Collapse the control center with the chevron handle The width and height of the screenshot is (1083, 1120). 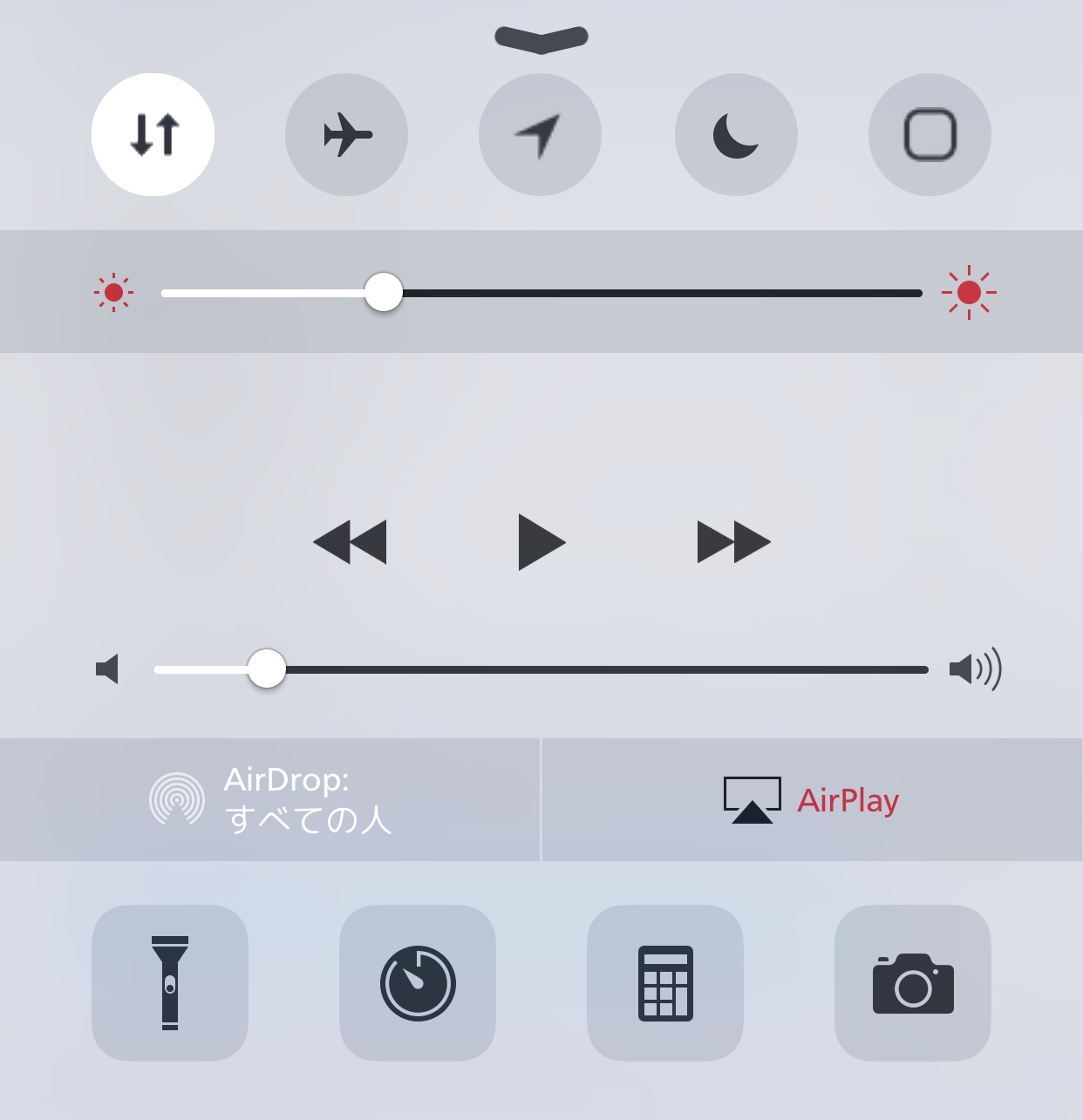[541, 38]
